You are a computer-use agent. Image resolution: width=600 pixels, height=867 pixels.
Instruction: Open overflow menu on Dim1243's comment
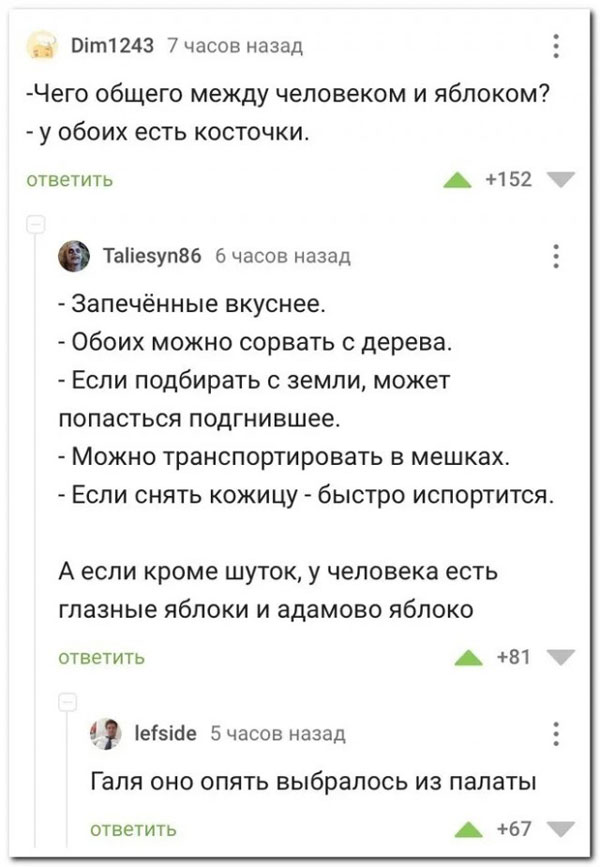pos(556,45)
